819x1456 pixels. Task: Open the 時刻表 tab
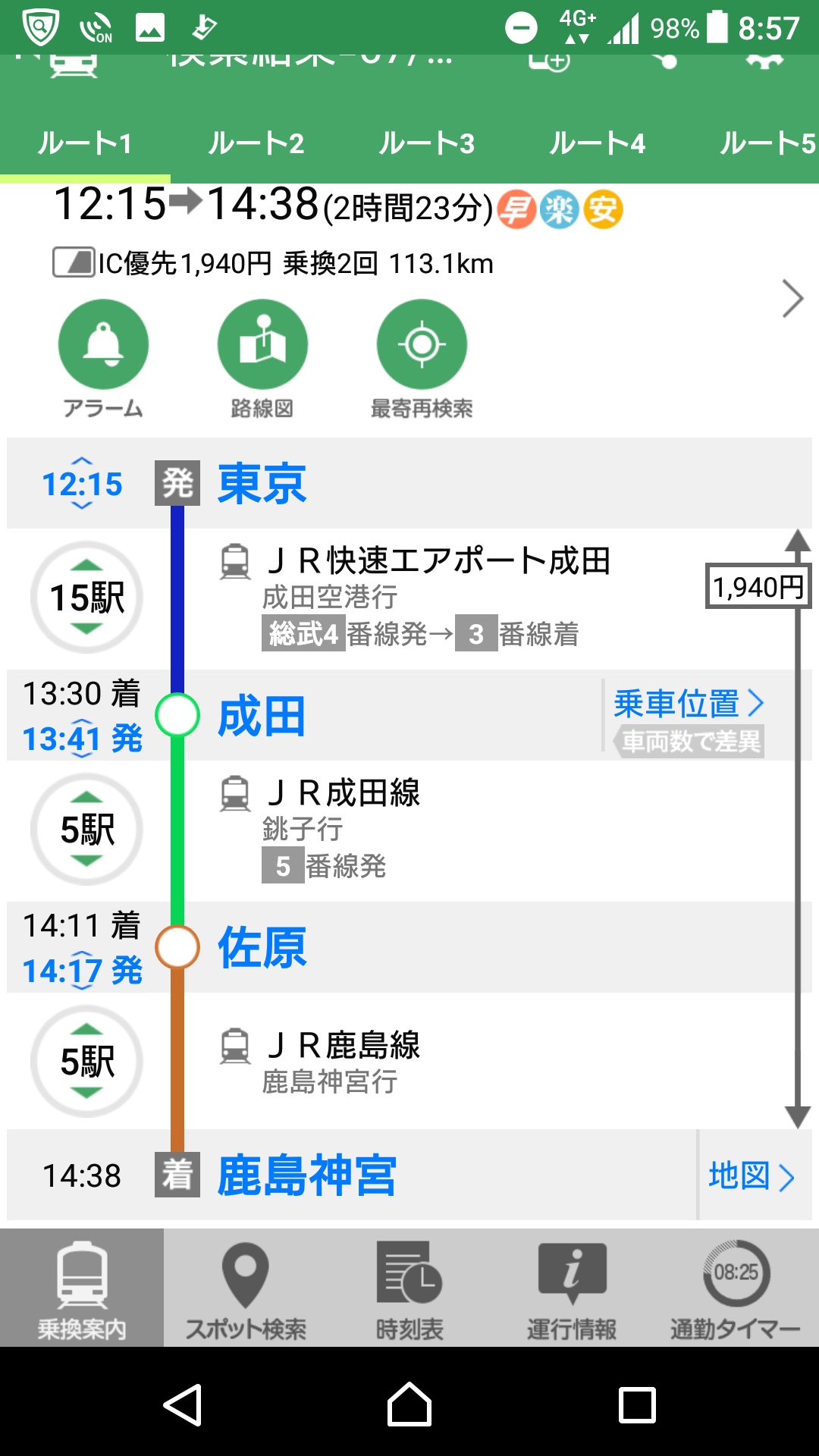pyautogui.click(x=409, y=1289)
